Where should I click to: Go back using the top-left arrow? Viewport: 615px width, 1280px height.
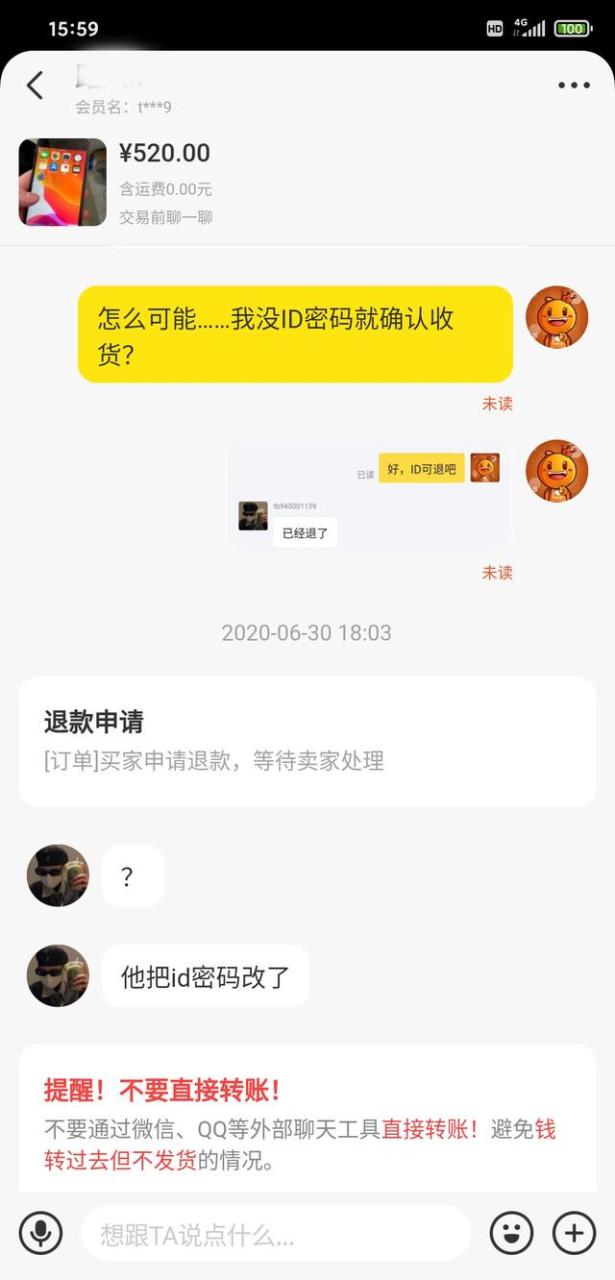coord(35,86)
